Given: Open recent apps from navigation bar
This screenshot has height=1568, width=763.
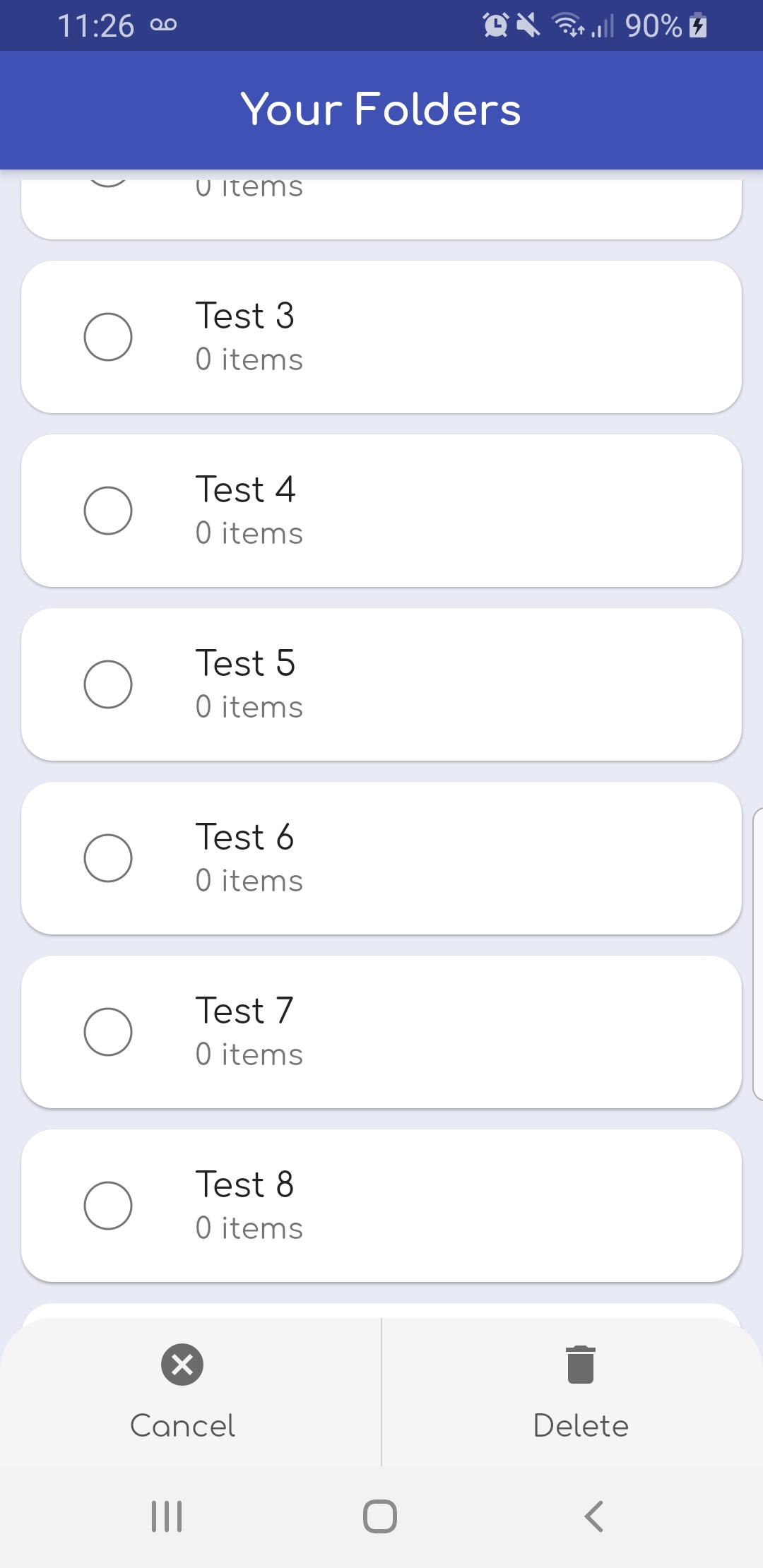Looking at the screenshot, I should [167, 1516].
